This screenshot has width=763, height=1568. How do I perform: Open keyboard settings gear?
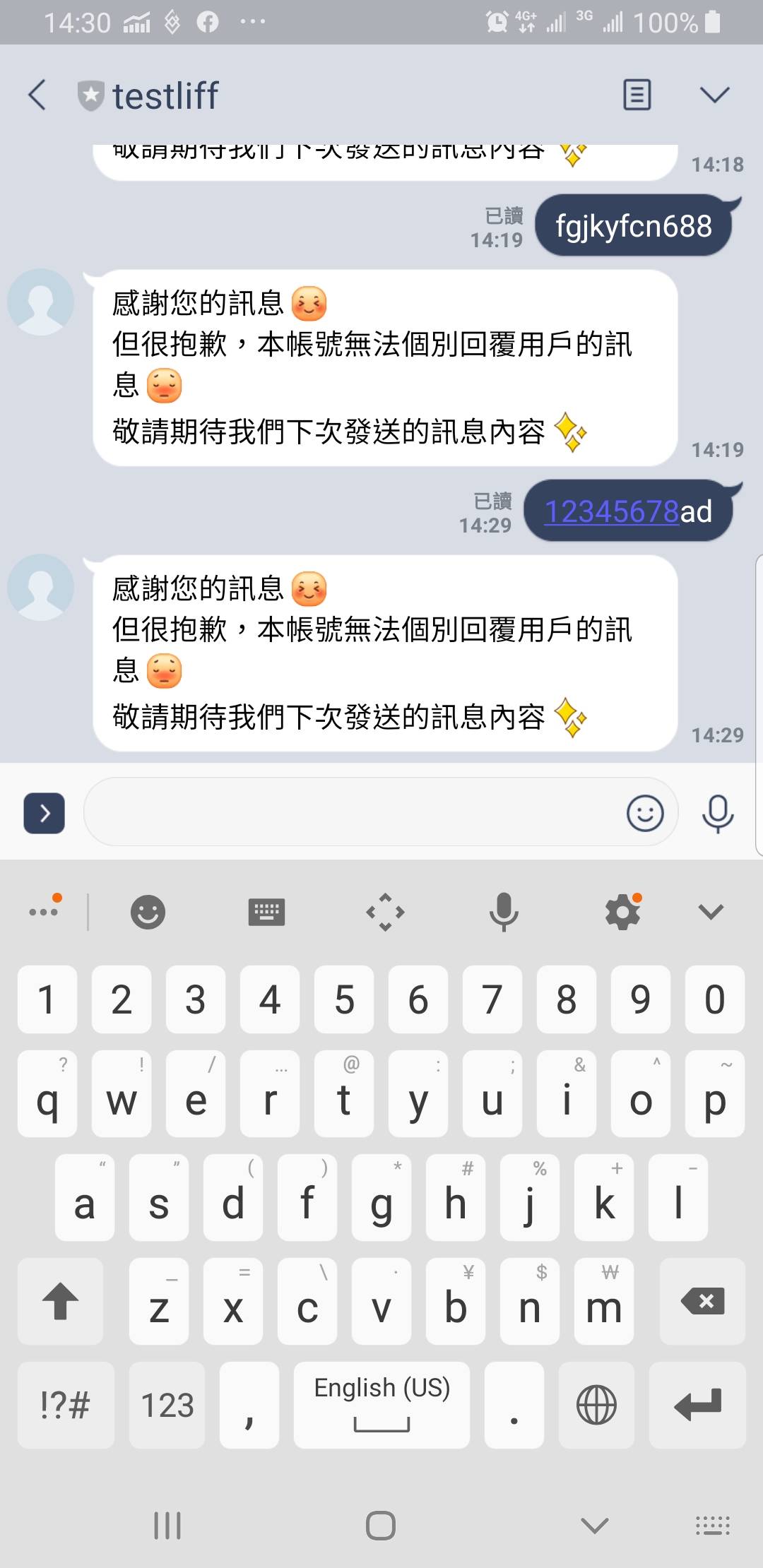click(622, 912)
